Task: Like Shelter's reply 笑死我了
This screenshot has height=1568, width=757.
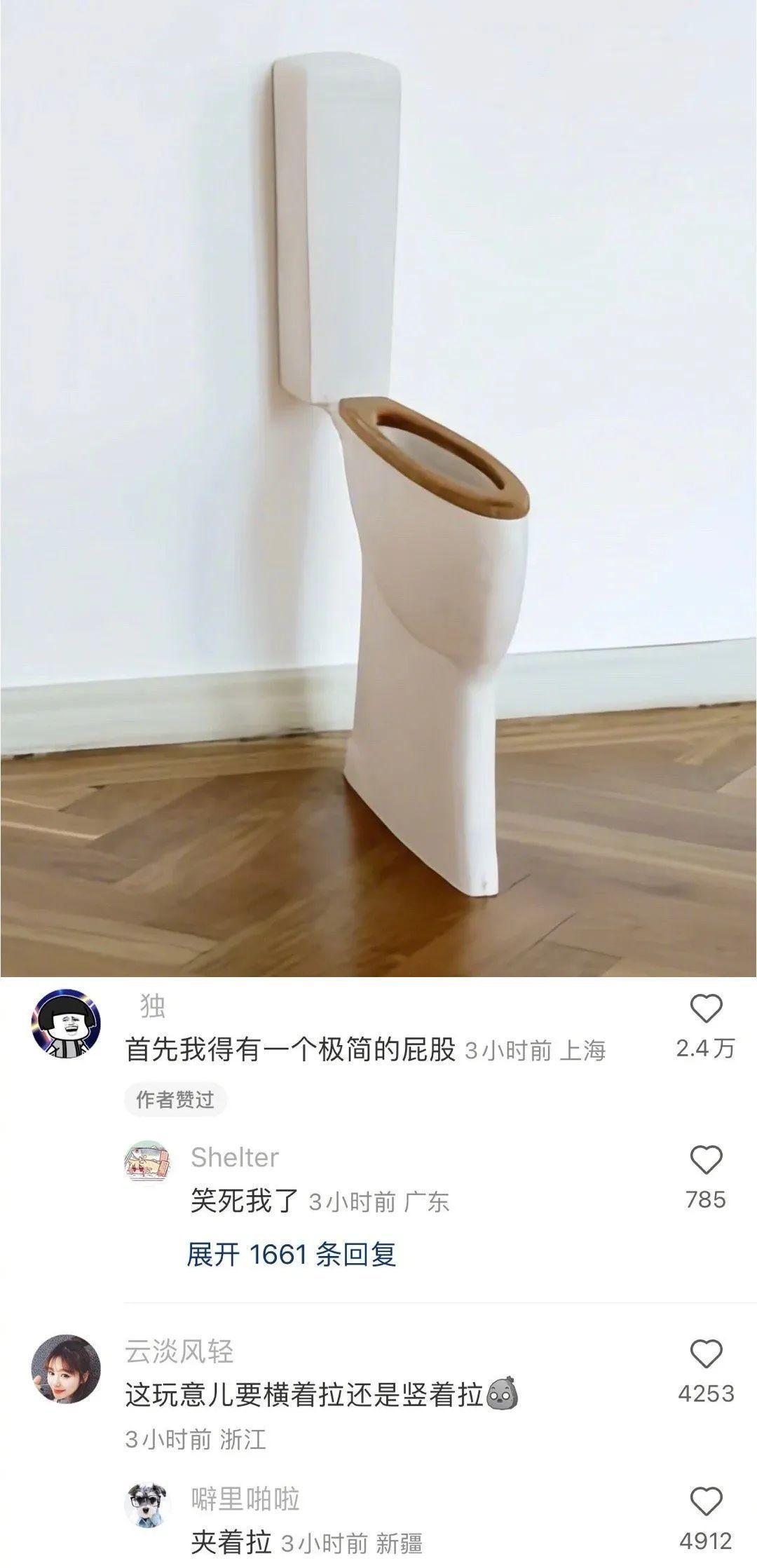Action: pyautogui.click(x=706, y=1161)
